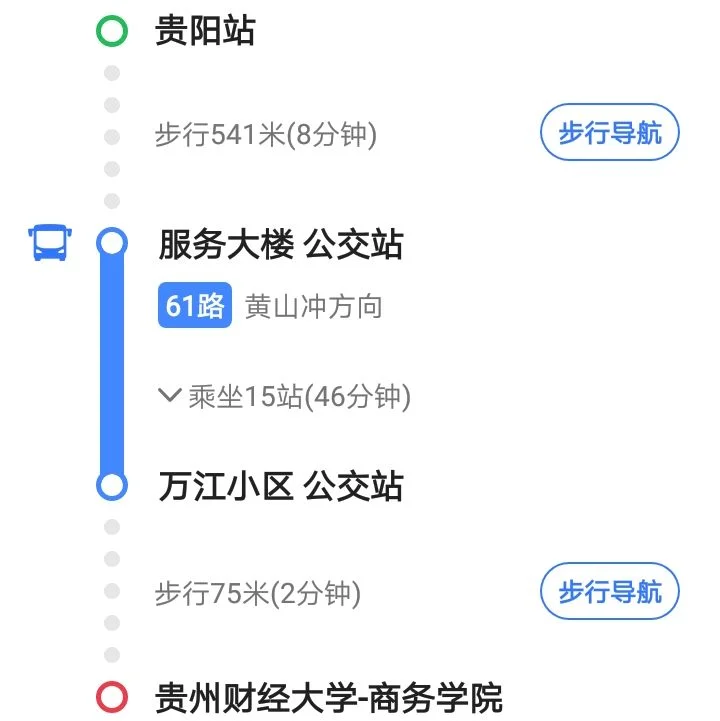
Task: Open the 黄山冲方向 direction option
Action: tap(314, 306)
